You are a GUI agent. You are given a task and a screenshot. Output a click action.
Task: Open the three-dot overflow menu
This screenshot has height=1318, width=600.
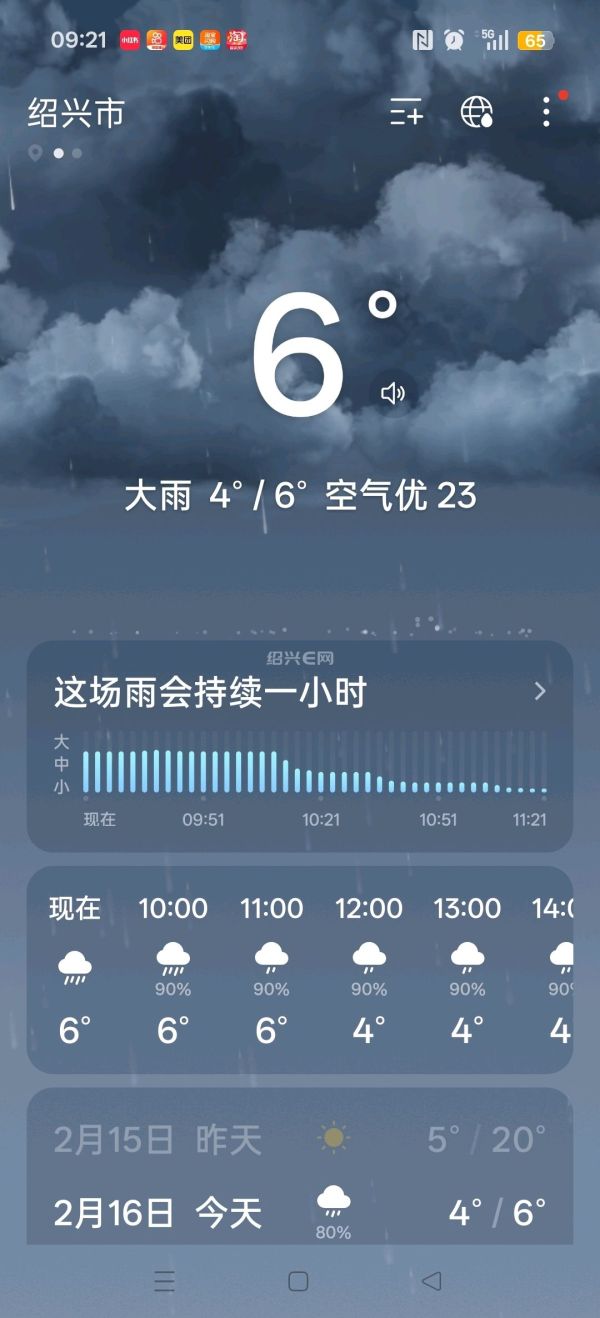click(546, 112)
